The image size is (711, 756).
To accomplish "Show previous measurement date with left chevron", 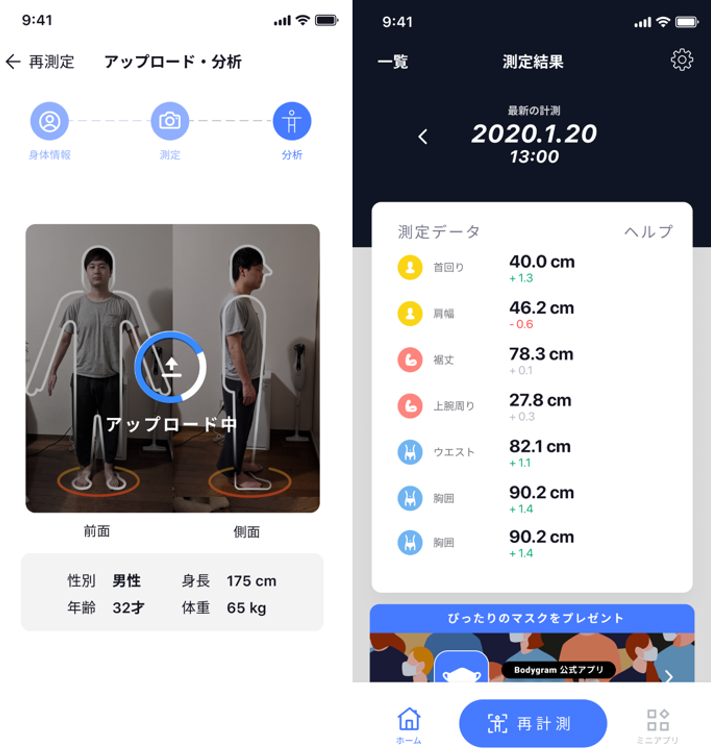I will pos(423,137).
